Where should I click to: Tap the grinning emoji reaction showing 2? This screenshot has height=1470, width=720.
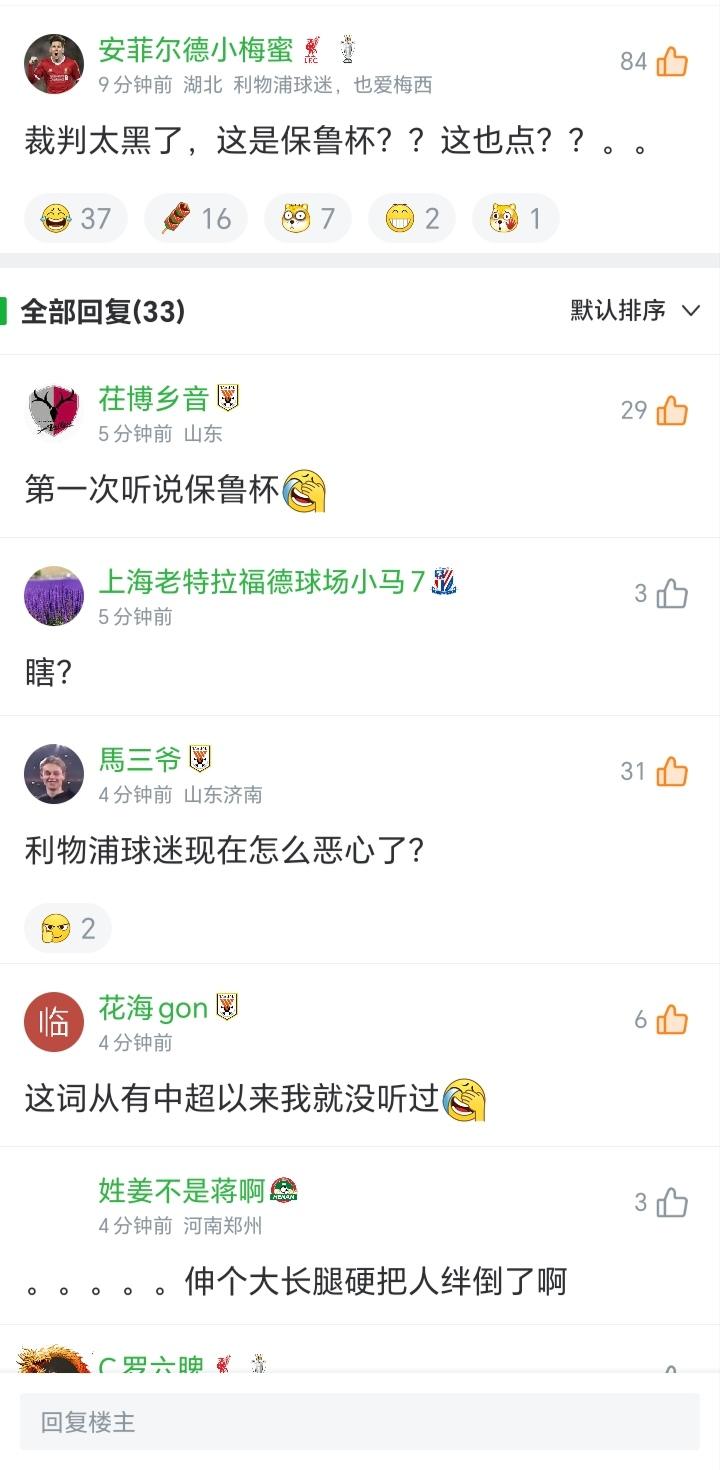(x=412, y=217)
